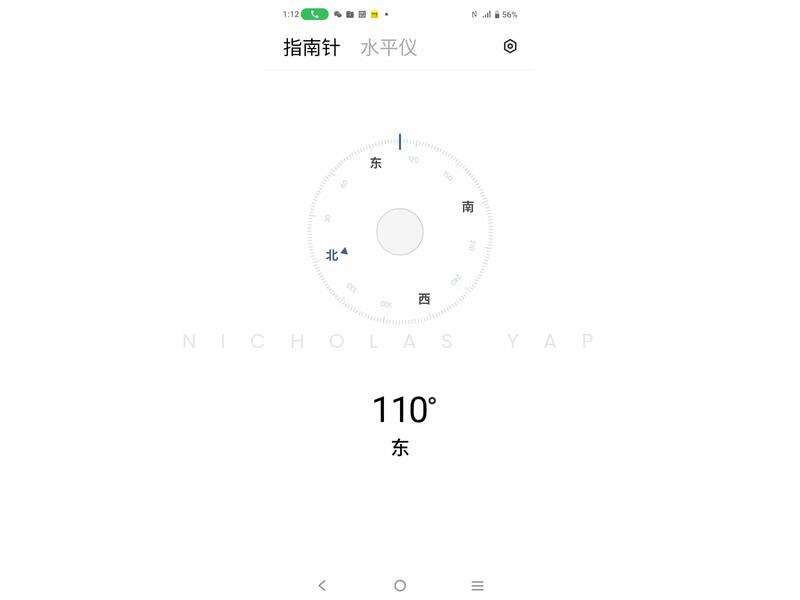Screen dimensions: 800x600
Task: Open the recent apps menu button
Action: click(478, 585)
